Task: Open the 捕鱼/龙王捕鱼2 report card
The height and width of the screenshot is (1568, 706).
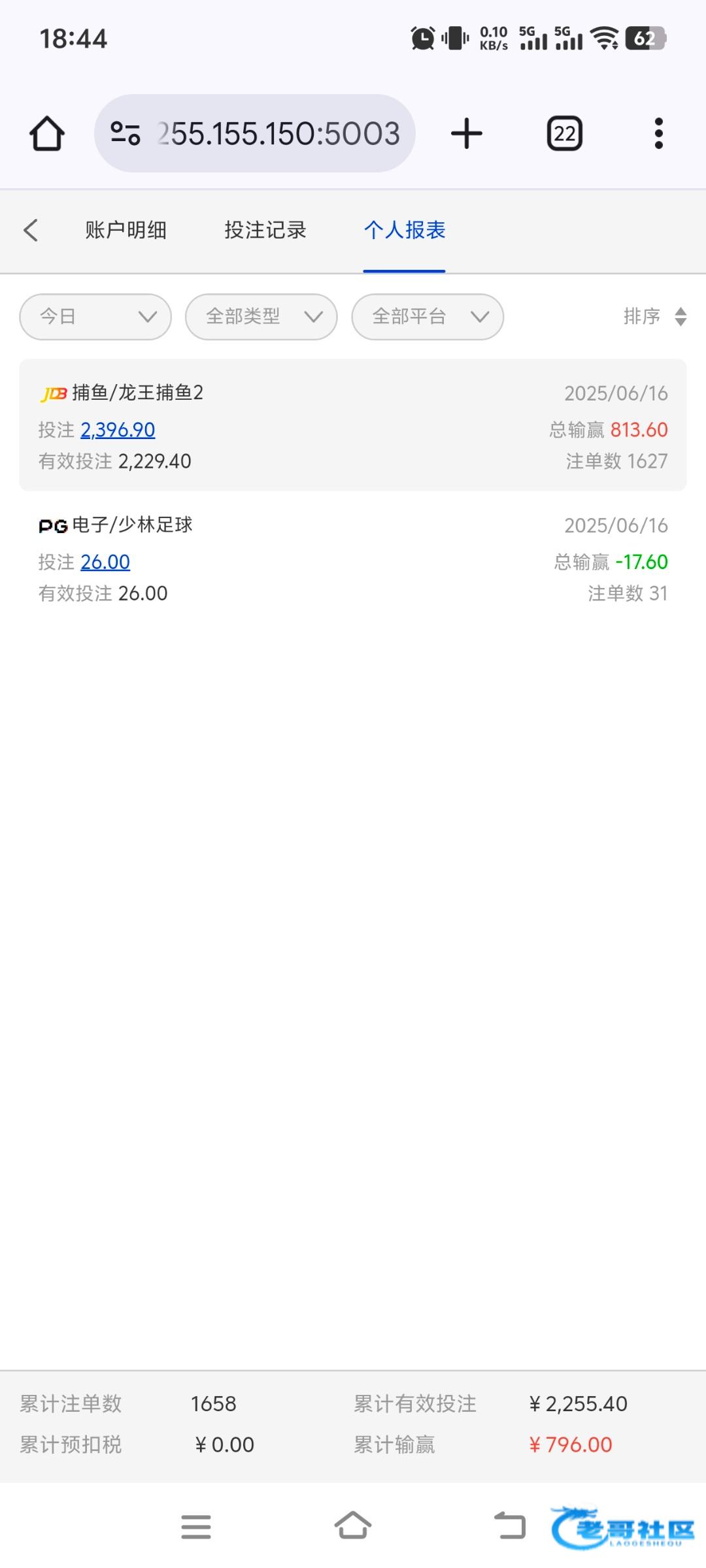Action: (353, 425)
